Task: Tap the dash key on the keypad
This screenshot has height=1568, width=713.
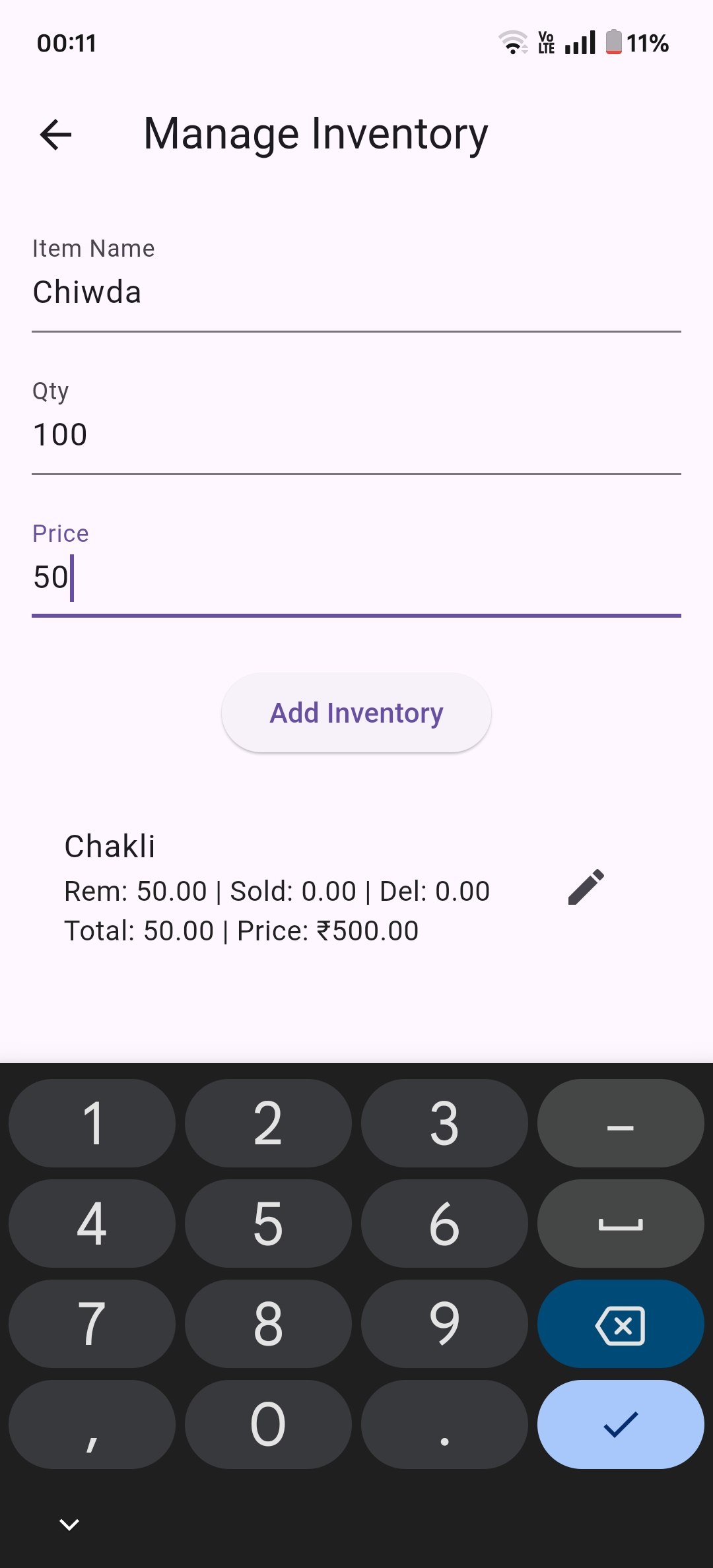Action: tap(619, 1123)
